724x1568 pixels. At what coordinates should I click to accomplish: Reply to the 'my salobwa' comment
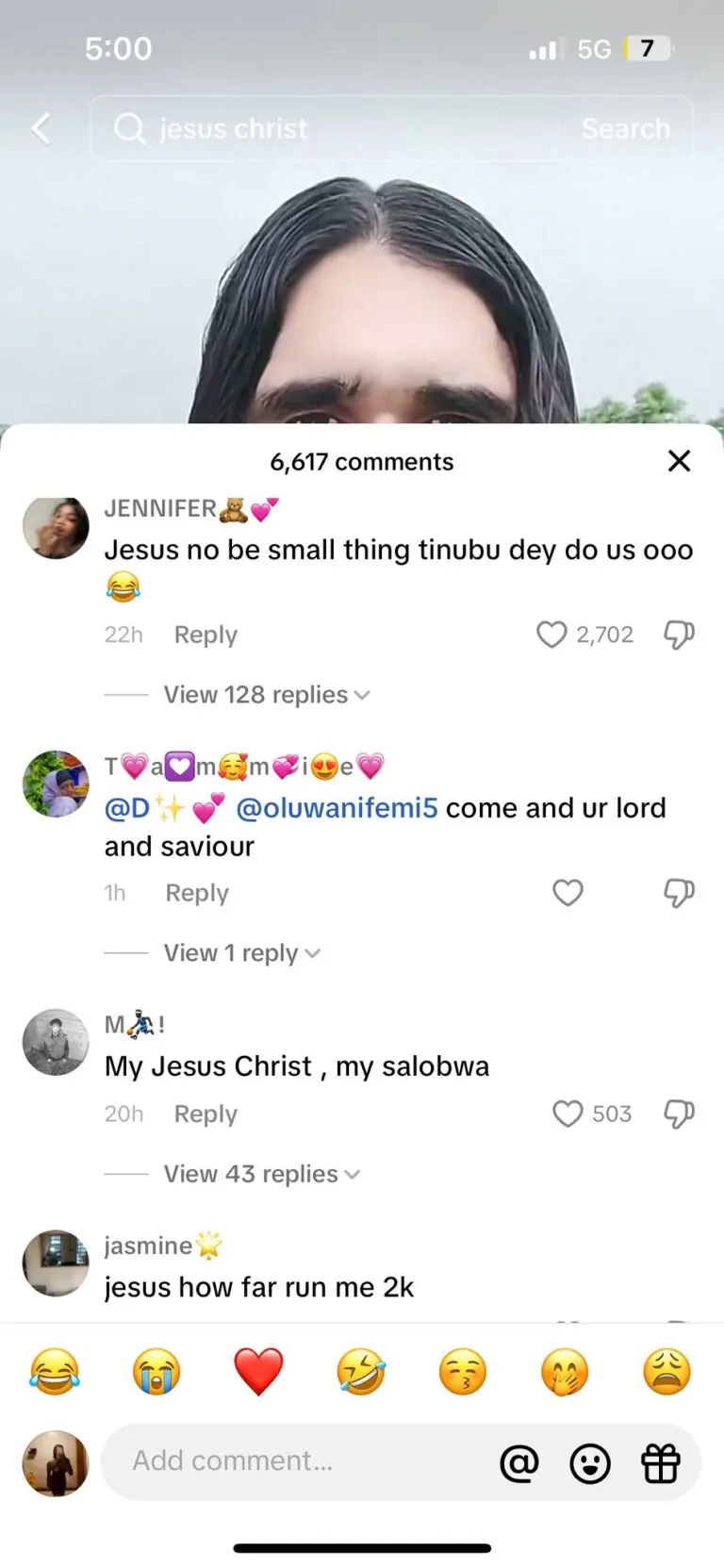coord(206,1114)
